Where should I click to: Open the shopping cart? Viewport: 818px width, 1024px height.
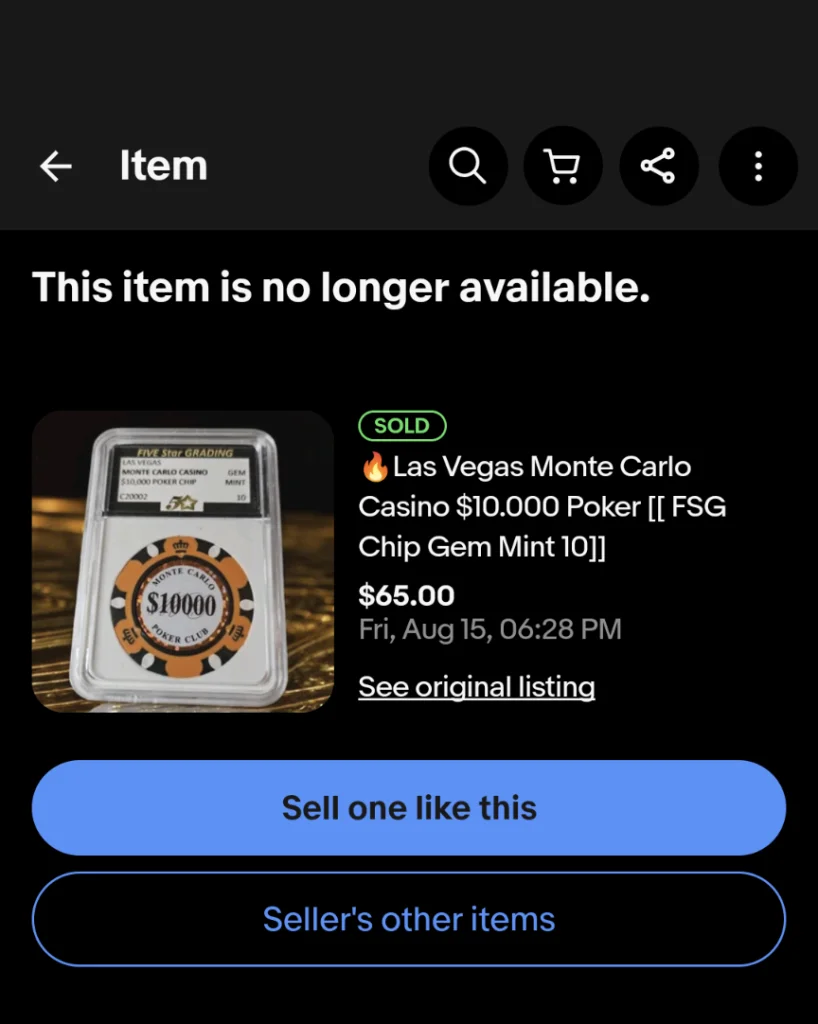tap(564, 166)
